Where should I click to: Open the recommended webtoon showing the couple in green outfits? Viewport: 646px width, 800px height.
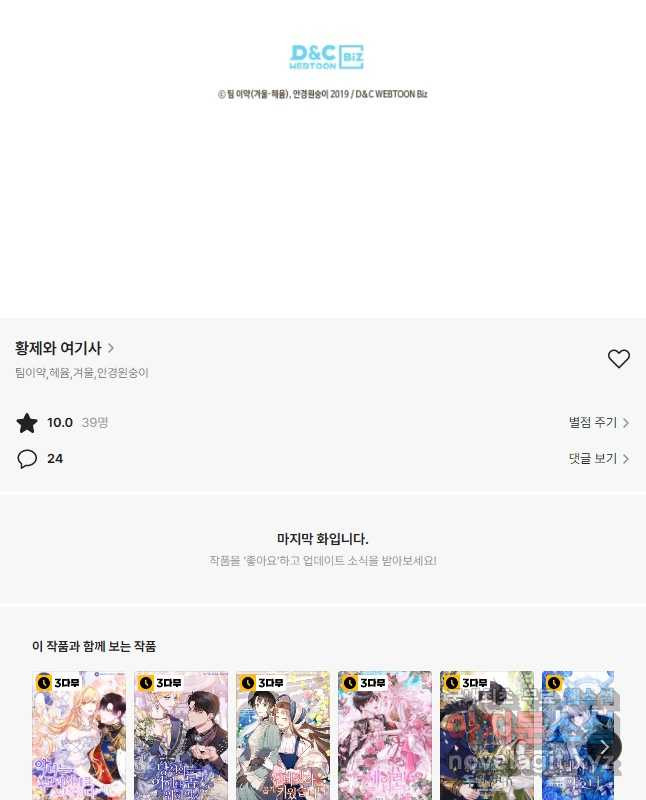tap(283, 735)
